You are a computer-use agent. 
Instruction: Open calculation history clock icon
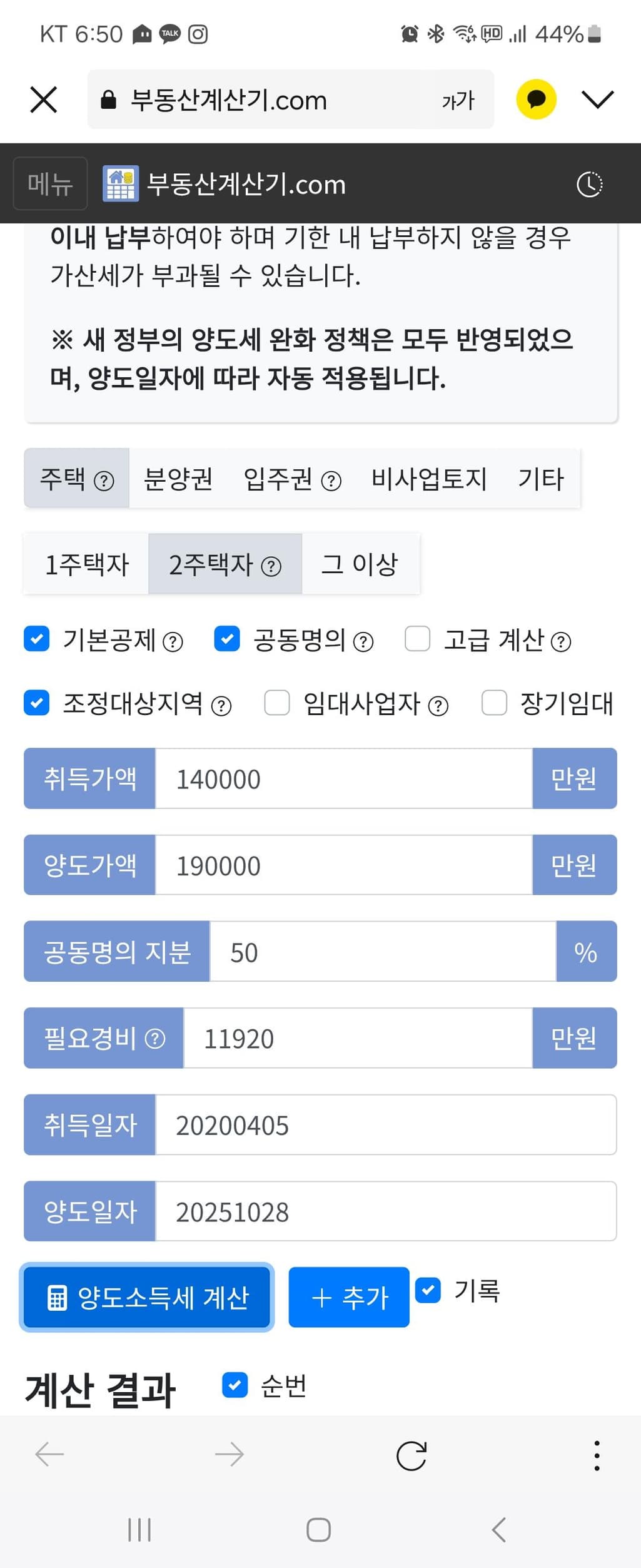589,184
